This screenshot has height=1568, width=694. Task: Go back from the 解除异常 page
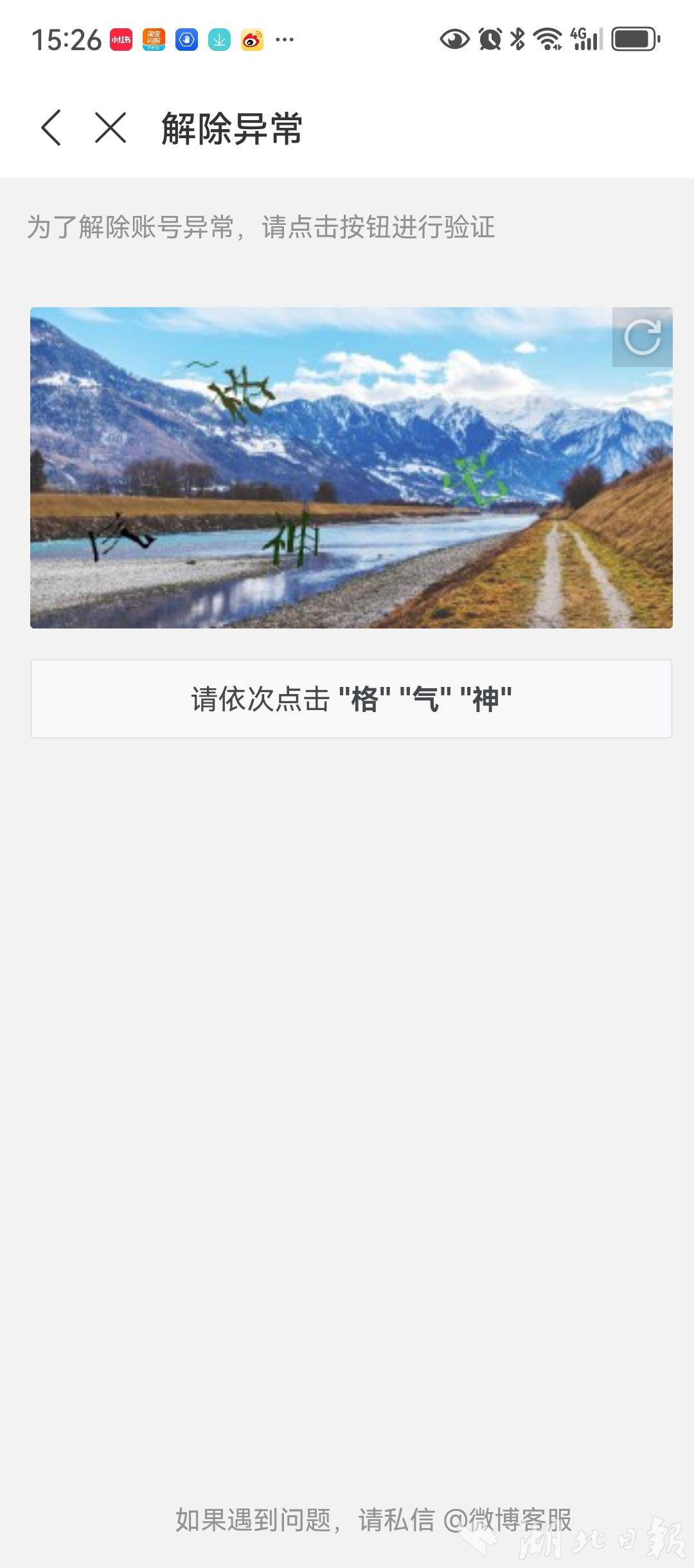tap(51, 127)
